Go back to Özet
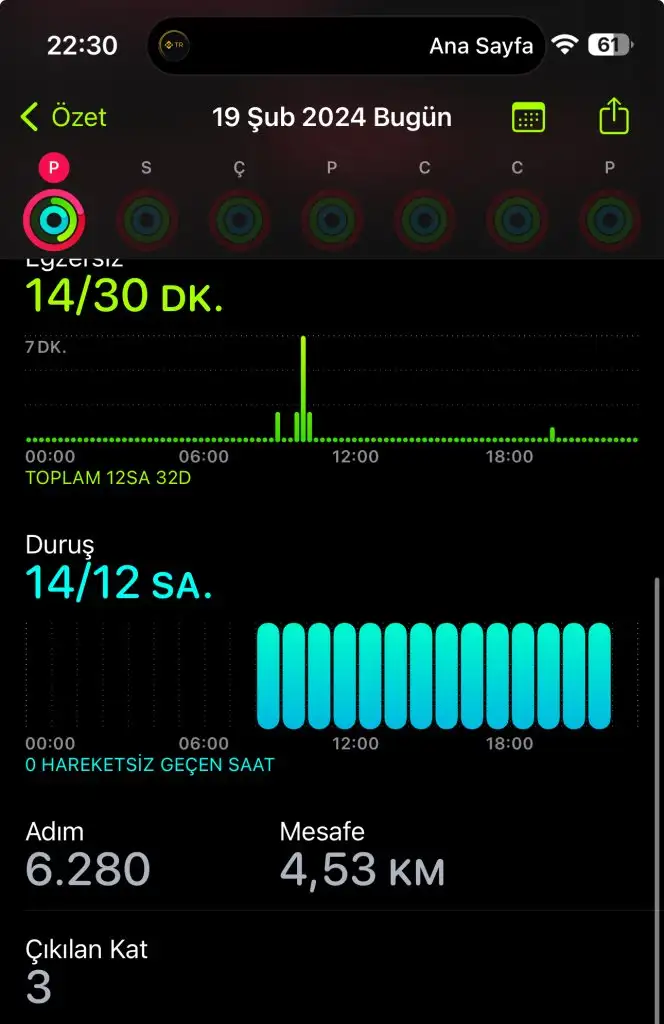The image size is (664, 1024). pos(64,117)
